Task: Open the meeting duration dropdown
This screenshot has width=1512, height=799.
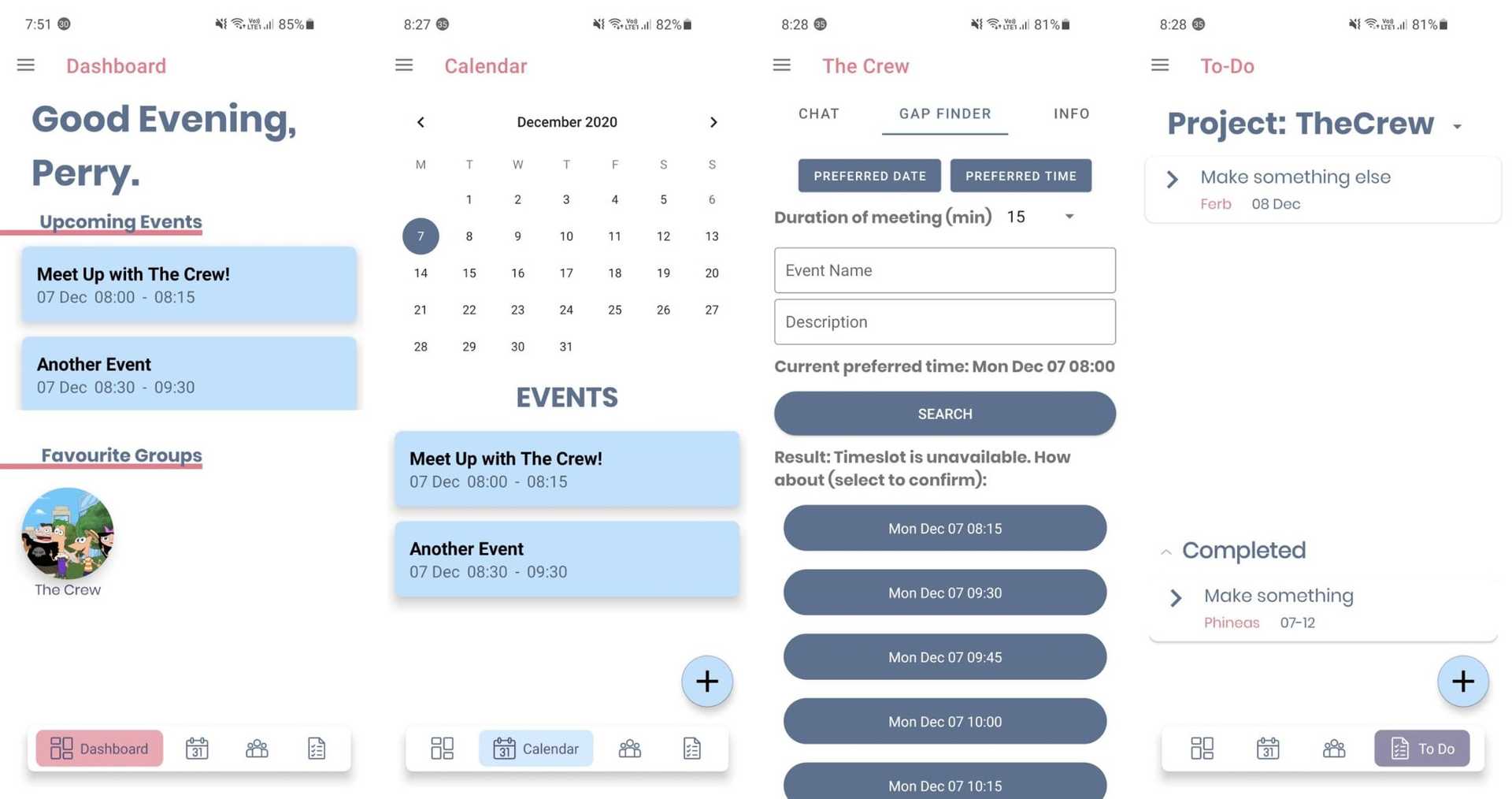Action: [x=1069, y=217]
